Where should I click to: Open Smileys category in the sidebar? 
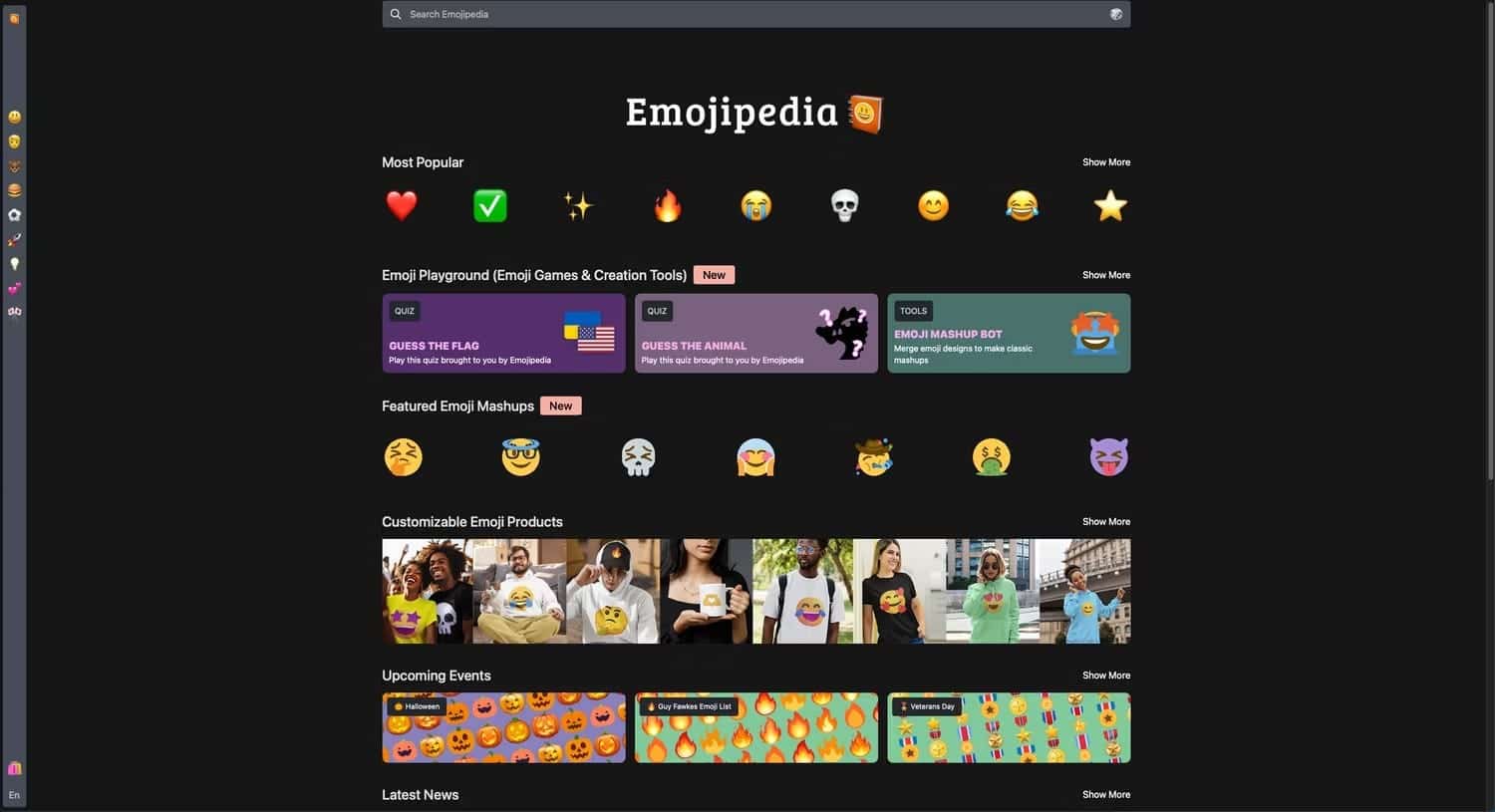(14, 117)
